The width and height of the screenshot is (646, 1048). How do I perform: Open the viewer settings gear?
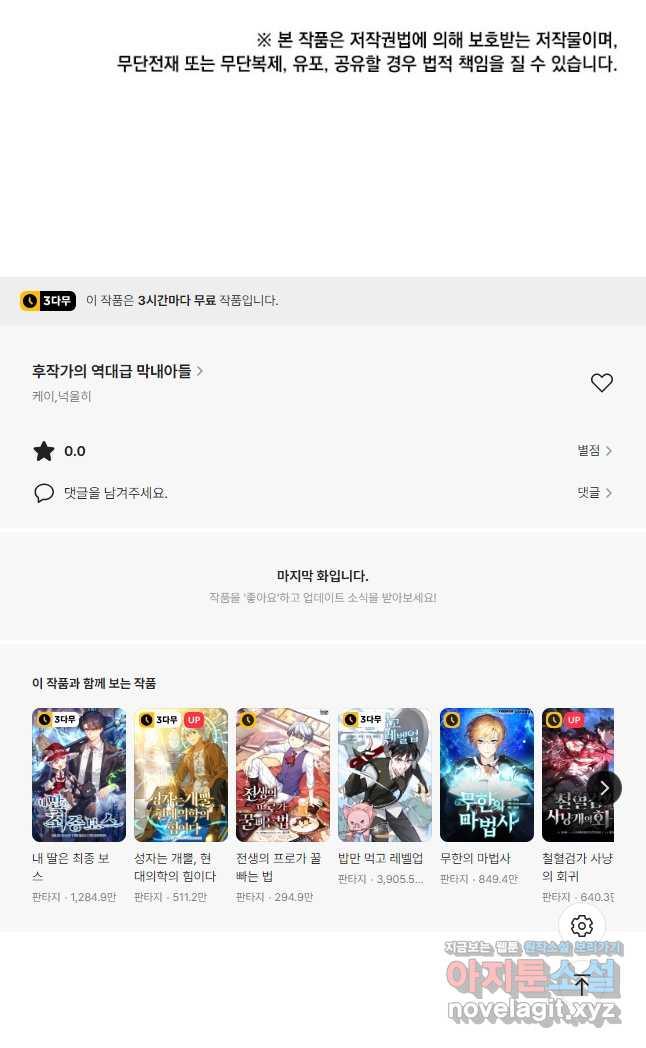coord(582,926)
